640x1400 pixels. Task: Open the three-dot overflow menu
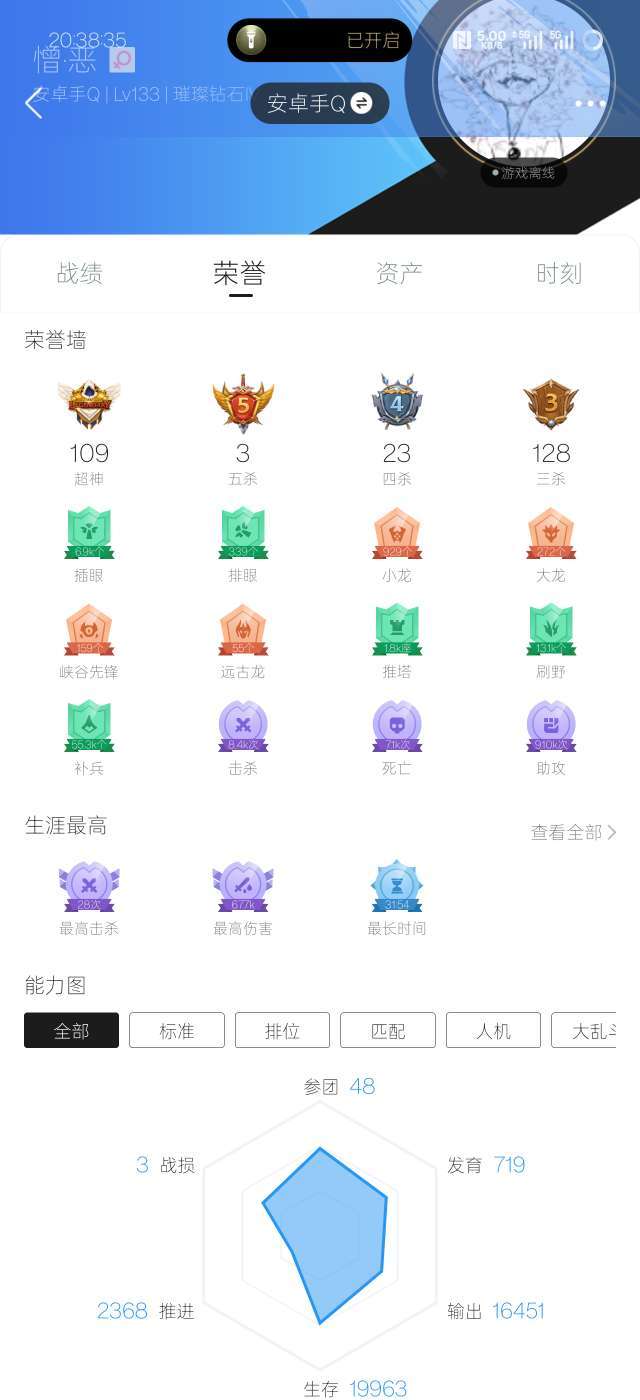click(590, 103)
